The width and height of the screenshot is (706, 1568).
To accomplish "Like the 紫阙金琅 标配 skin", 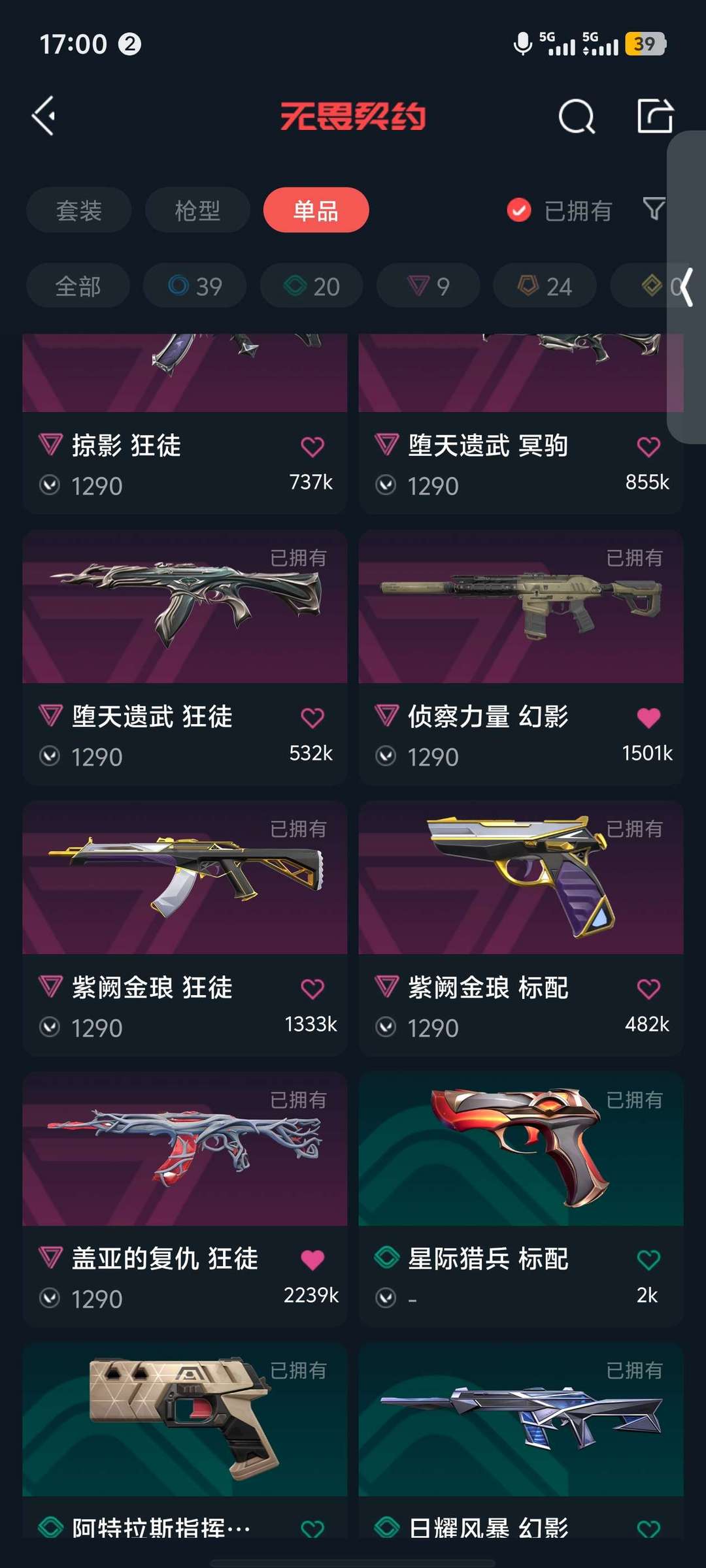I will coord(648,989).
